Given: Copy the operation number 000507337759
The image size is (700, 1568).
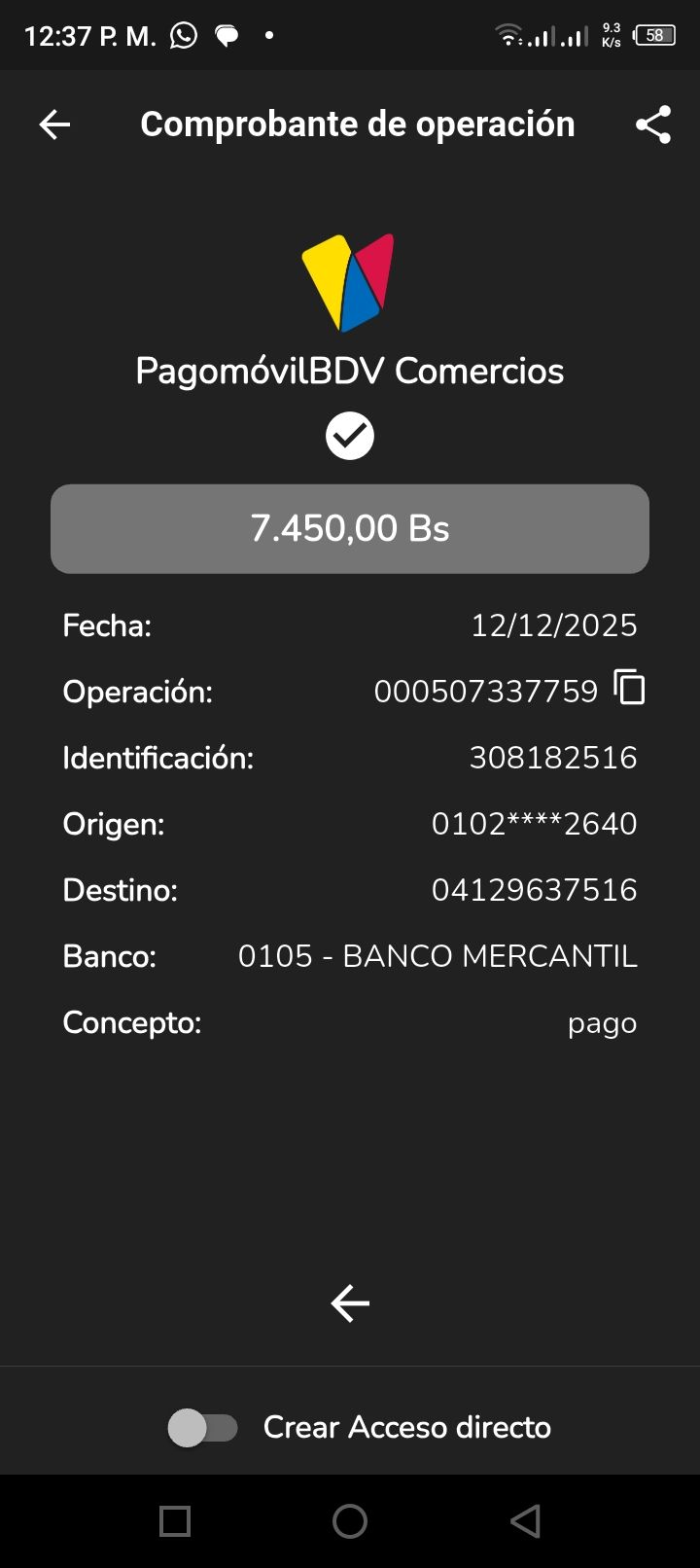Looking at the screenshot, I should pyautogui.click(x=630, y=688).
